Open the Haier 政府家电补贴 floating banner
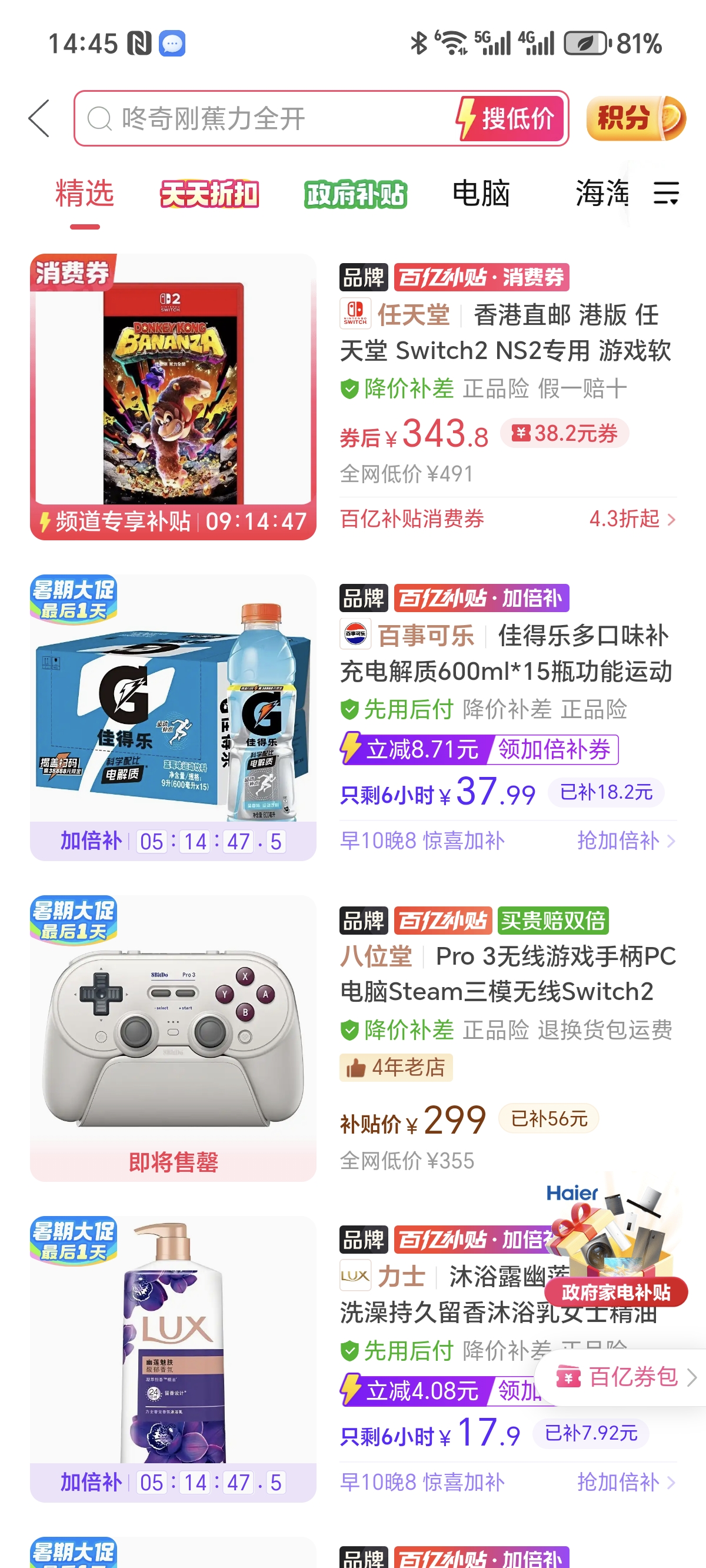Viewport: 706px width, 1568px height. [x=615, y=1248]
